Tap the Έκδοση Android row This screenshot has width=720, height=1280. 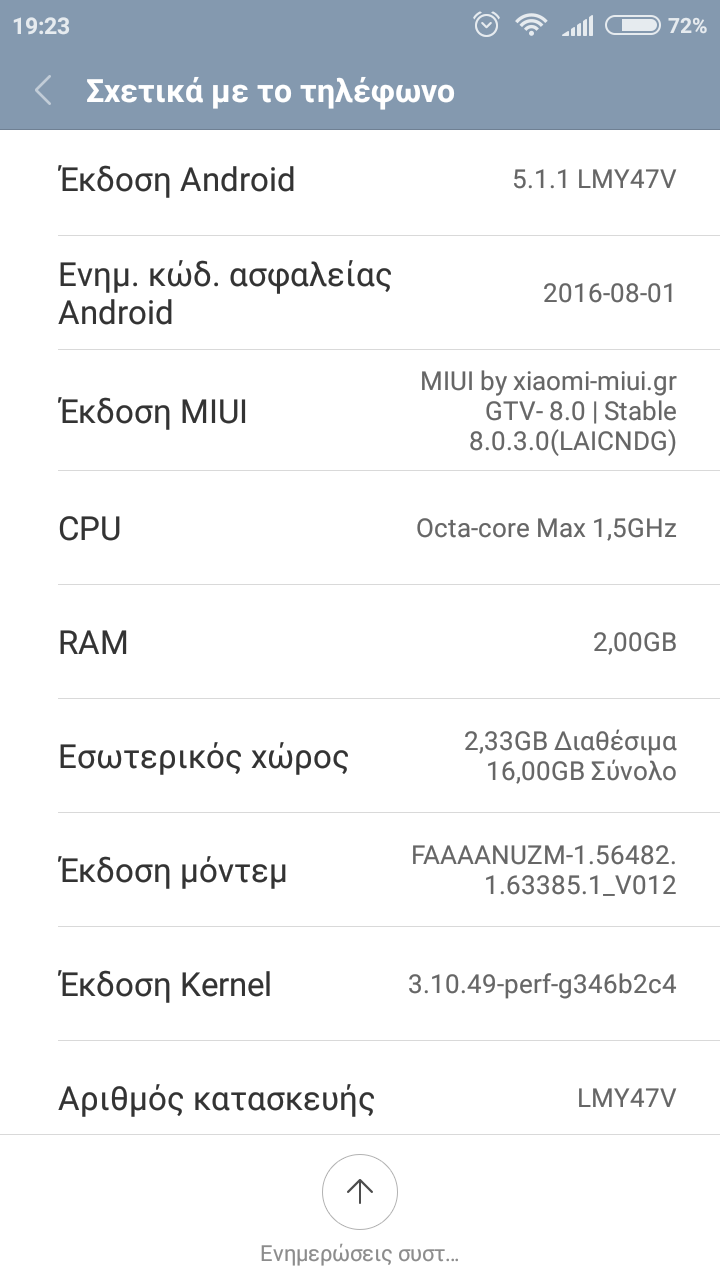tap(360, 181)
